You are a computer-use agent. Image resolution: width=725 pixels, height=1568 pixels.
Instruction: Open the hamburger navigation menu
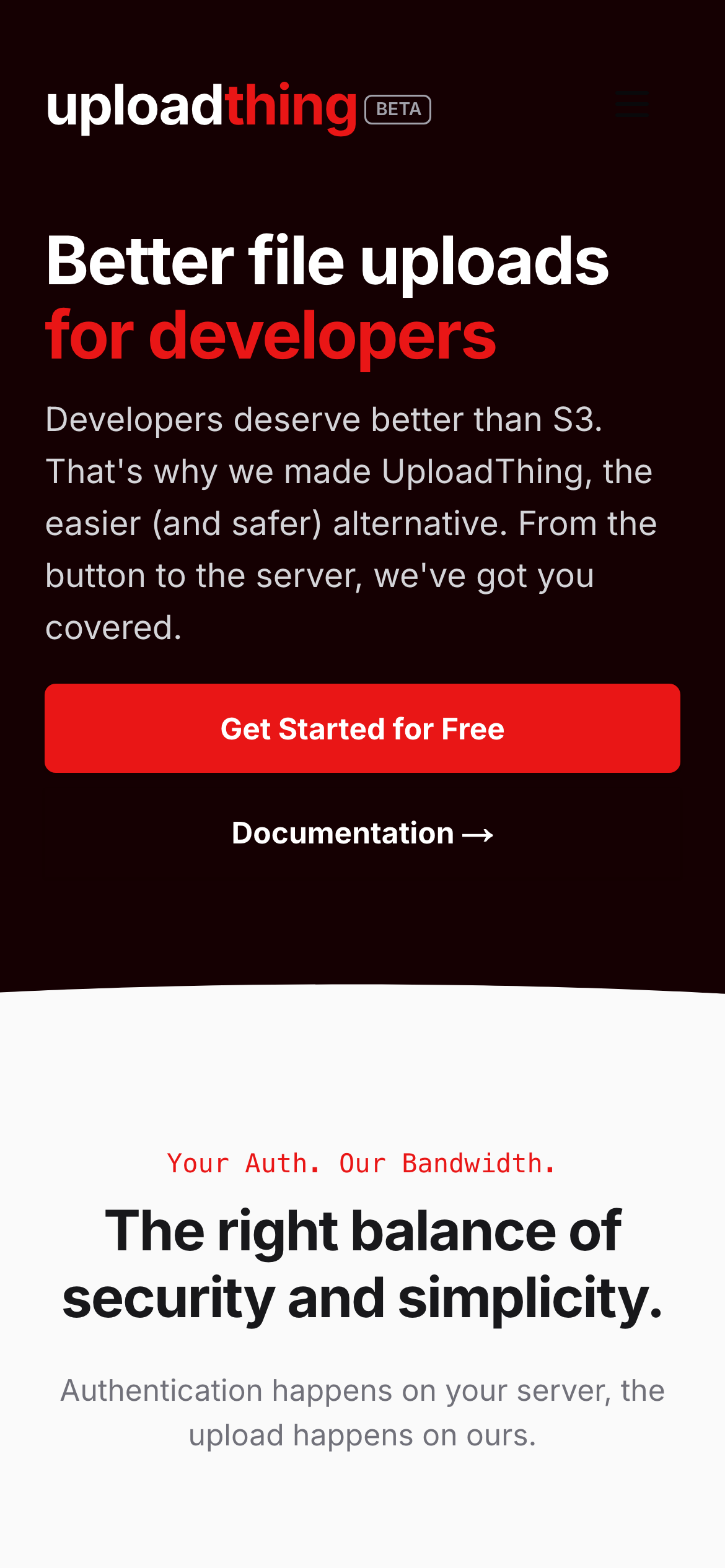click(632, 104)
